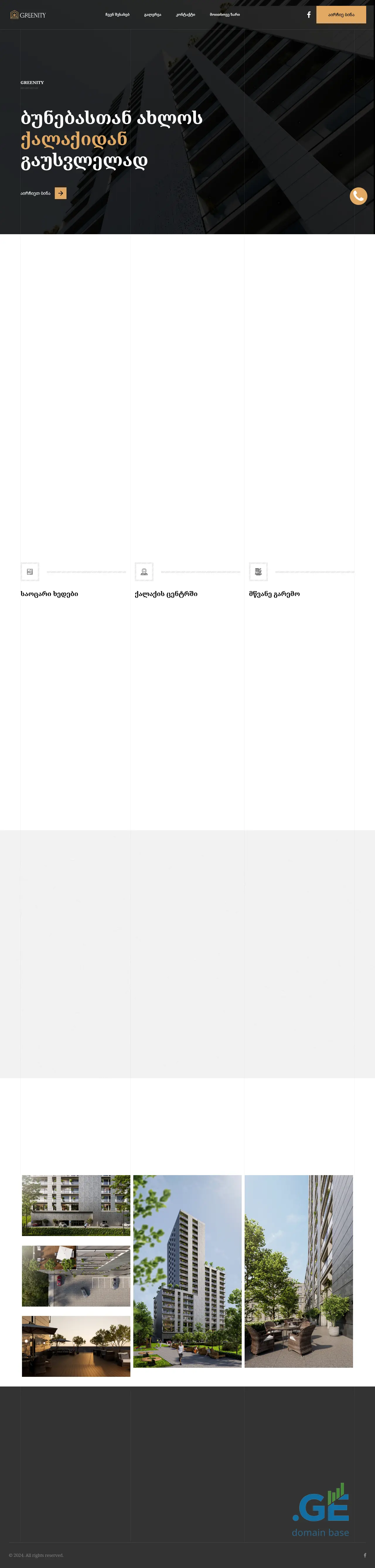375x1568 pixels.
Task: Enlarge the tall tower rendering photo
Action: coord(187,1271)
